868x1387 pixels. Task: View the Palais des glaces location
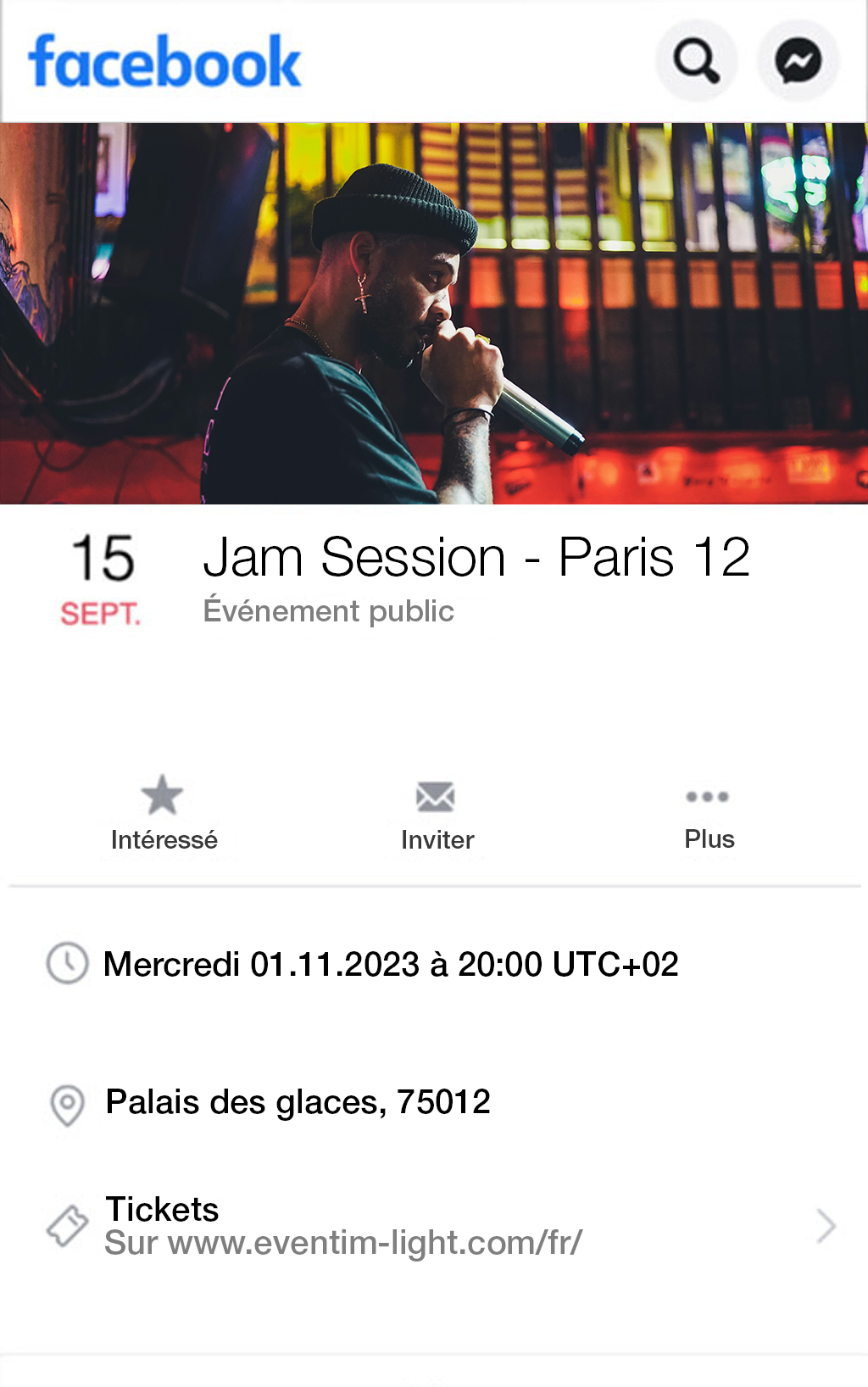pyautogui.click(x=297, y=1102)
